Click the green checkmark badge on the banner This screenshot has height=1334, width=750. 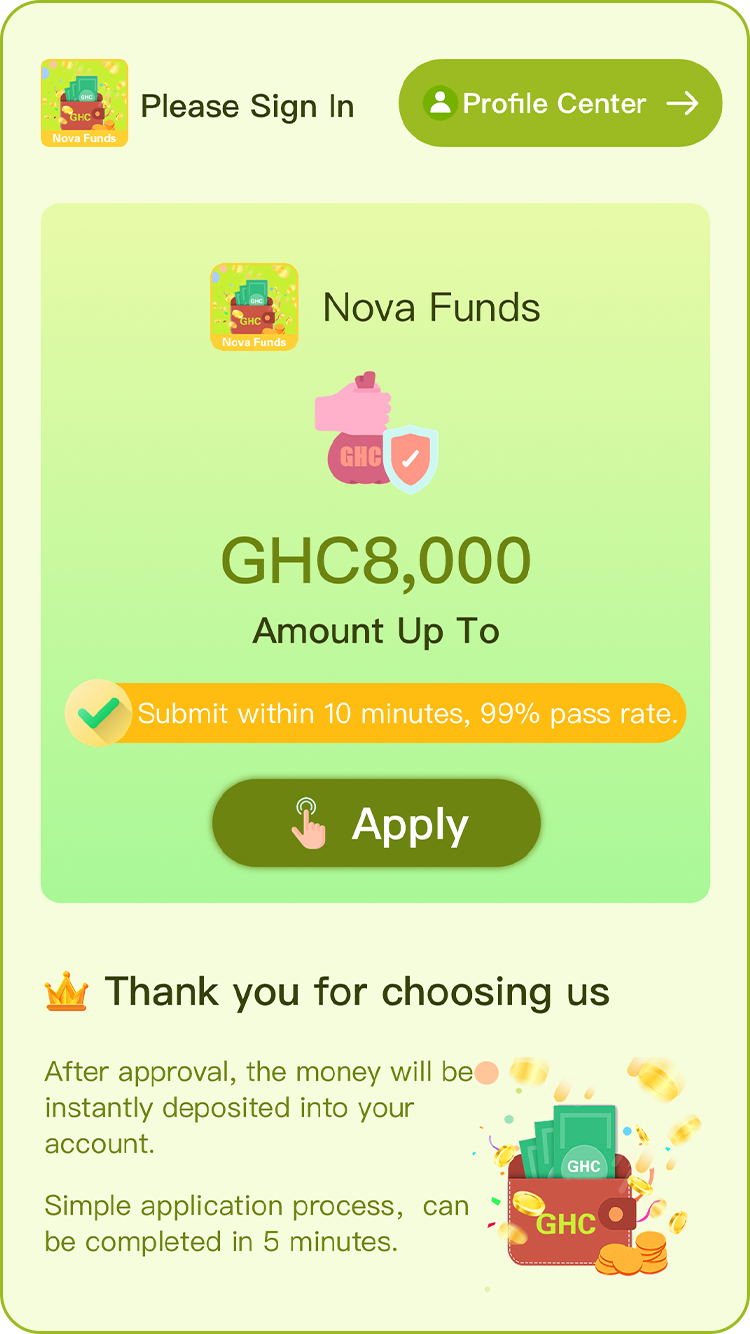click(96, 713)
